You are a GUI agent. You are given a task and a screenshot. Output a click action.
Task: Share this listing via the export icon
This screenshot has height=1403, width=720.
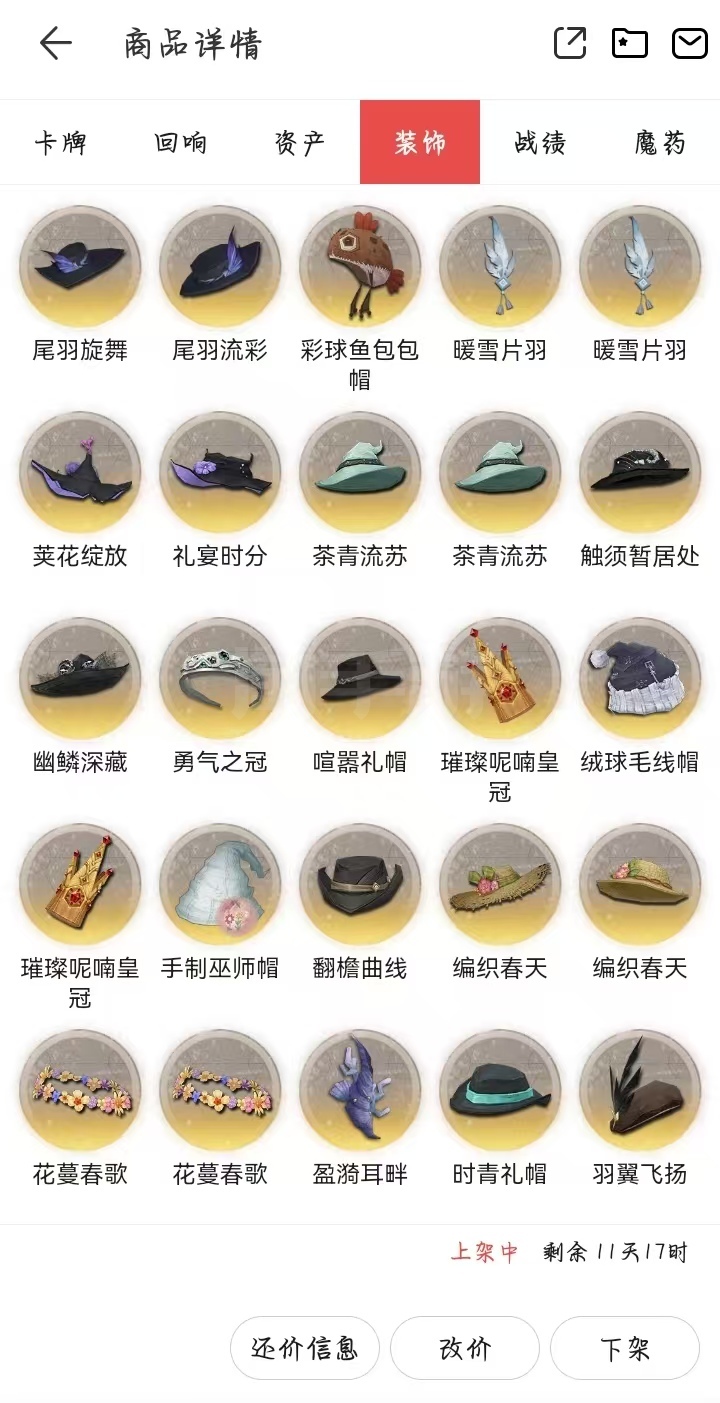click(570, 43)
